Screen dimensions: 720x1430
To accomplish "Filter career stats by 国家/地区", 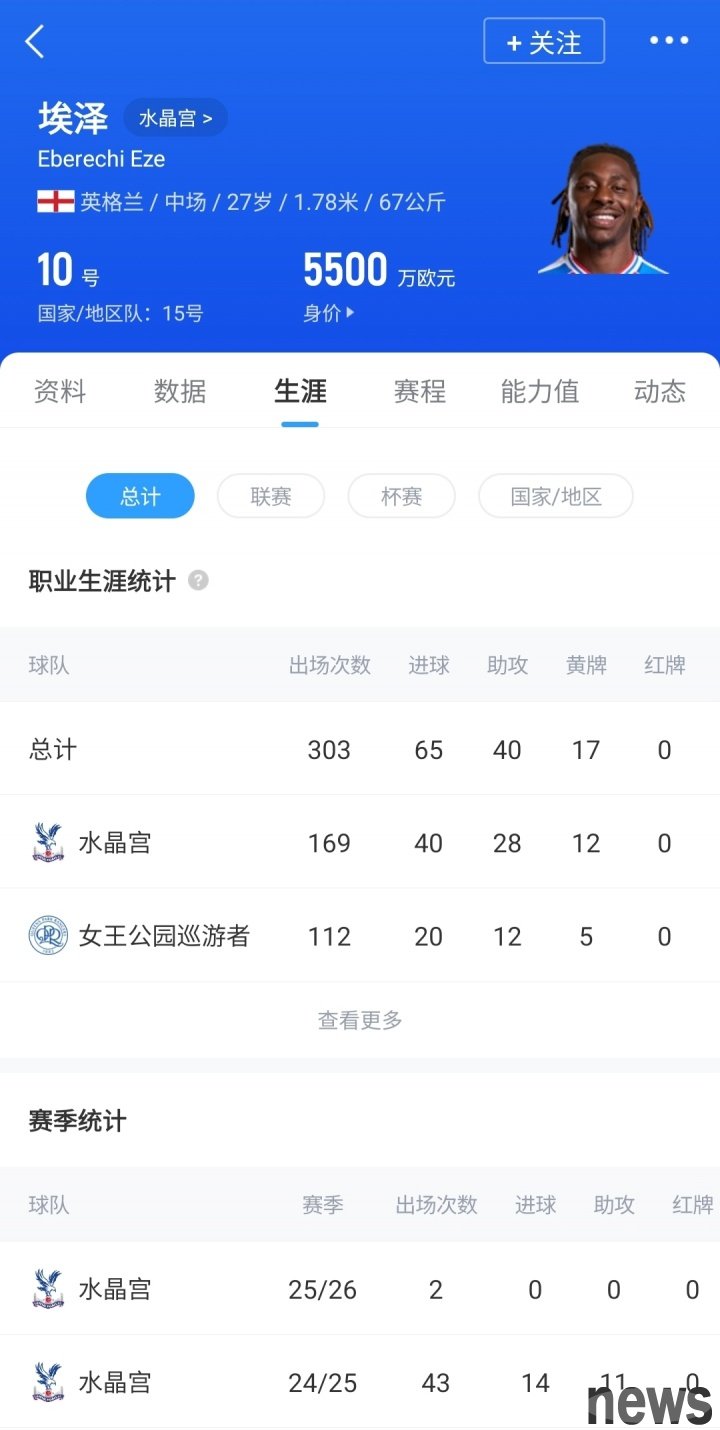I will (556, 496).
